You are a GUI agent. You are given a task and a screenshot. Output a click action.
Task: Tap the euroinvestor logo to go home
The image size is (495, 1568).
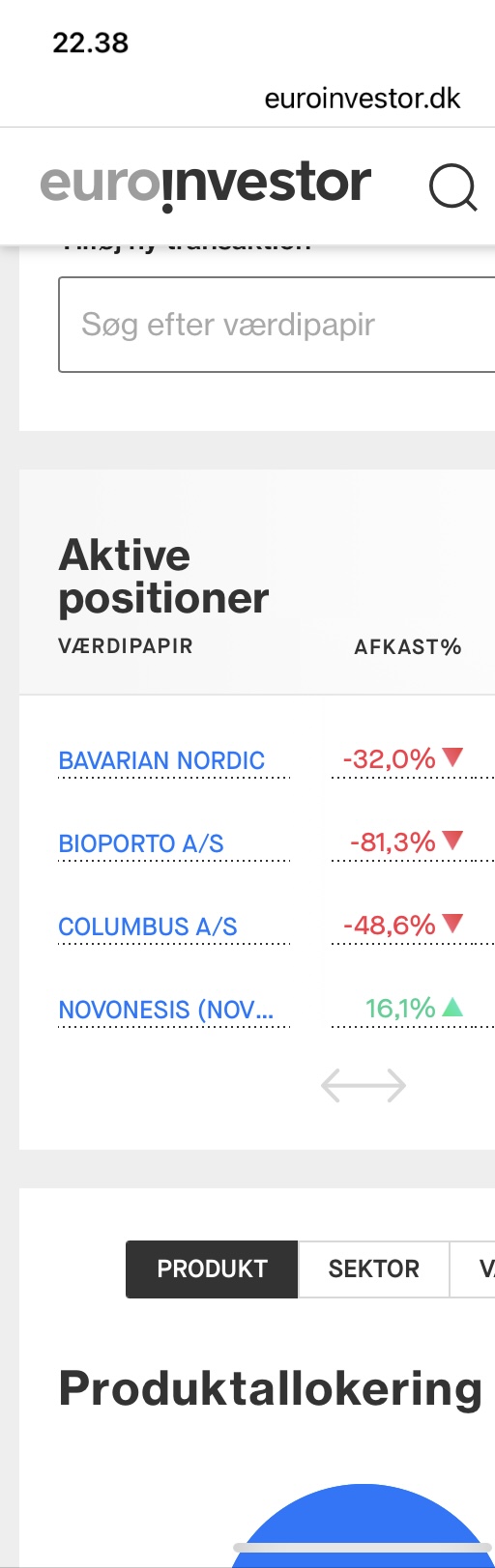click(205, 185)
